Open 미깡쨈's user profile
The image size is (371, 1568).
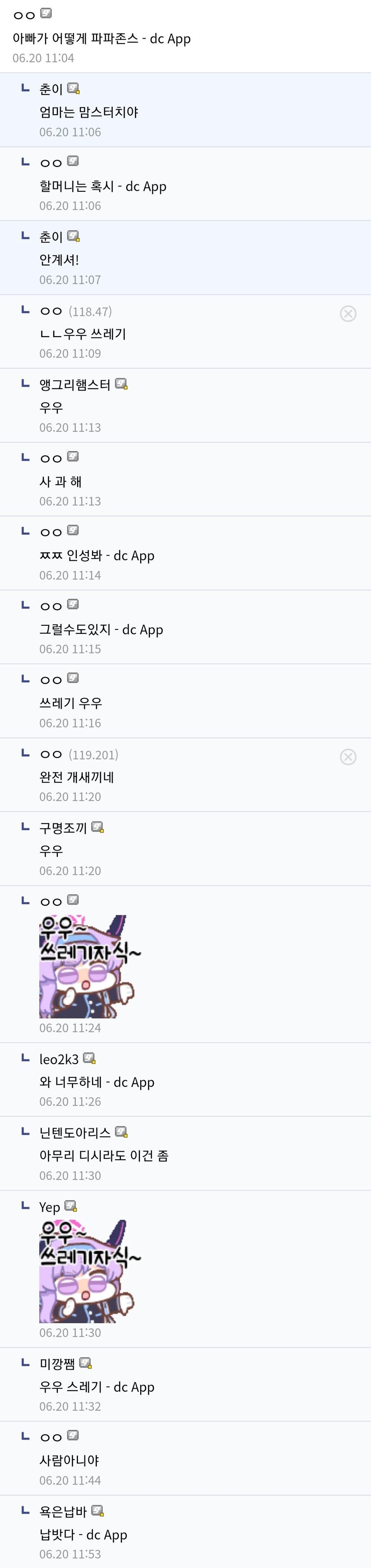57,1364
